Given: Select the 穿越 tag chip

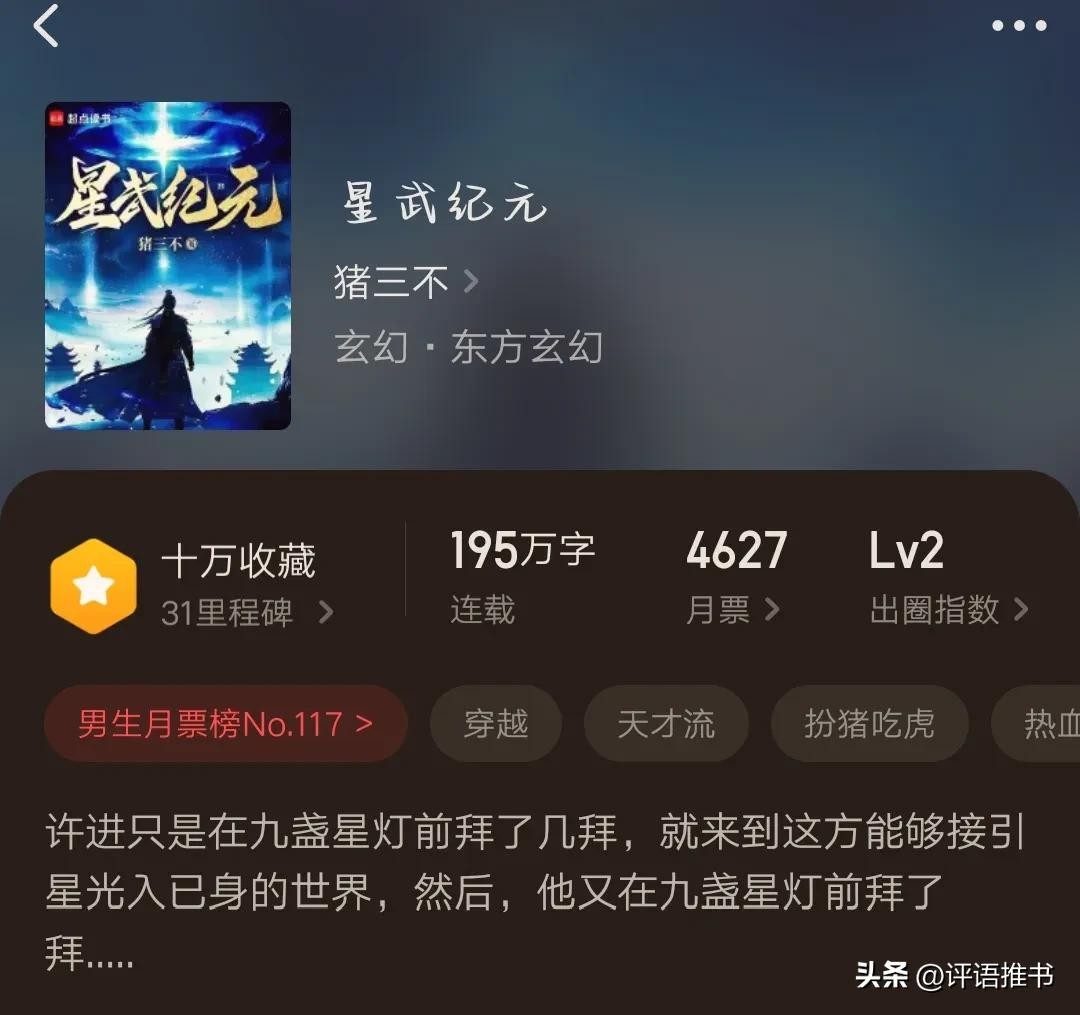Looking at the screenshot, I should click(496, 723).
